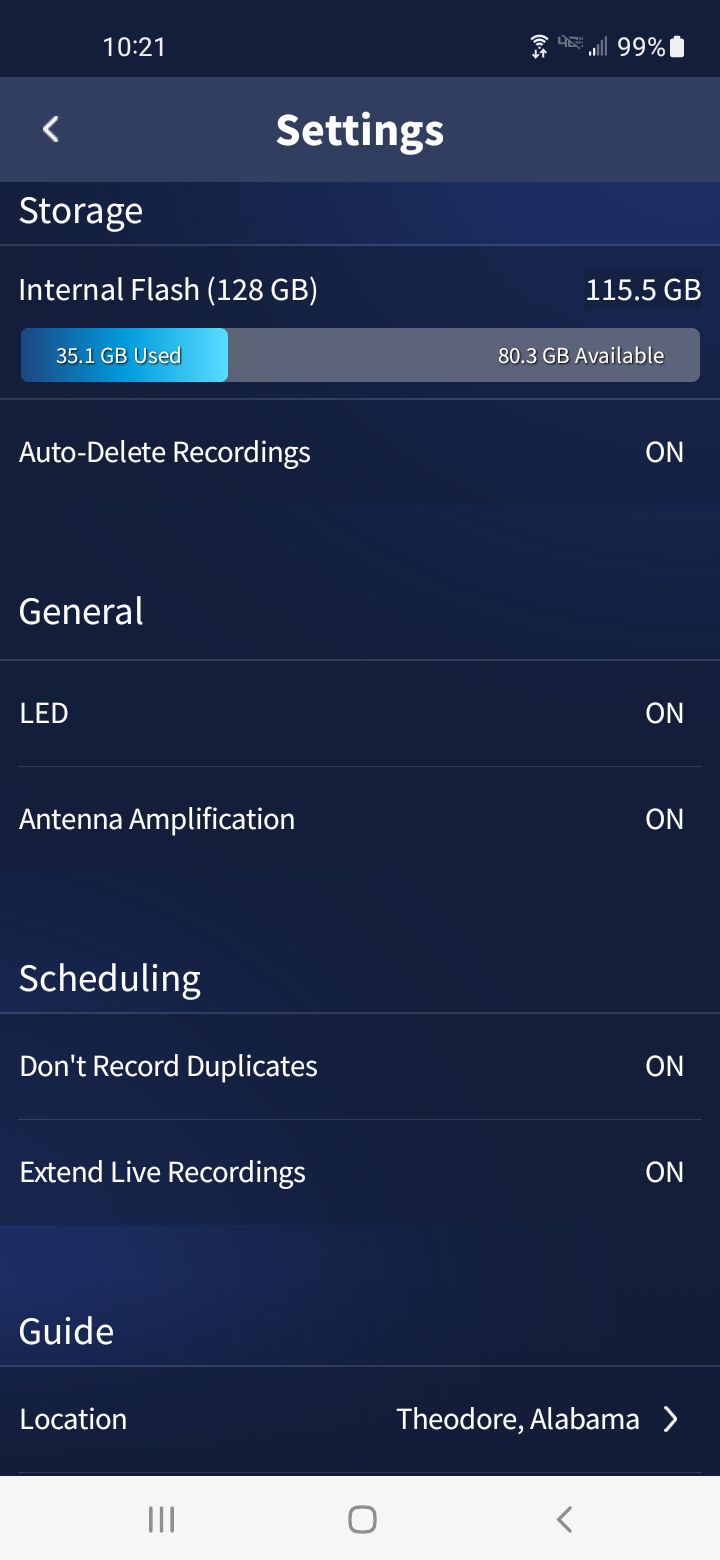The image size is (720, 1560).
Task: Switch off Extend Live Recordings
Action: pyautogui.click(x=663, y=1172)
